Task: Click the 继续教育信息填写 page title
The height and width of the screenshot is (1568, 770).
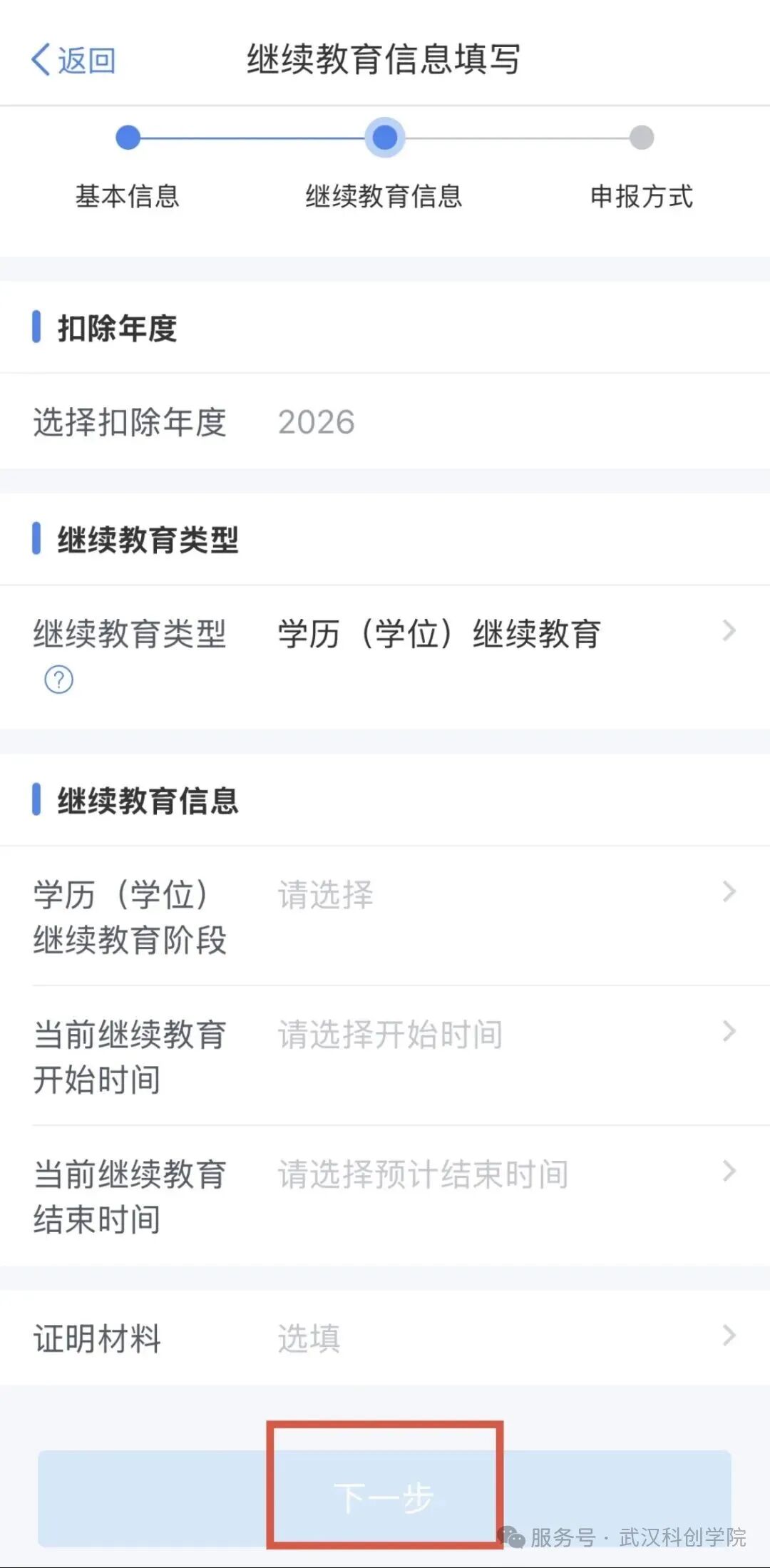Action: click(x=384, y=61)
